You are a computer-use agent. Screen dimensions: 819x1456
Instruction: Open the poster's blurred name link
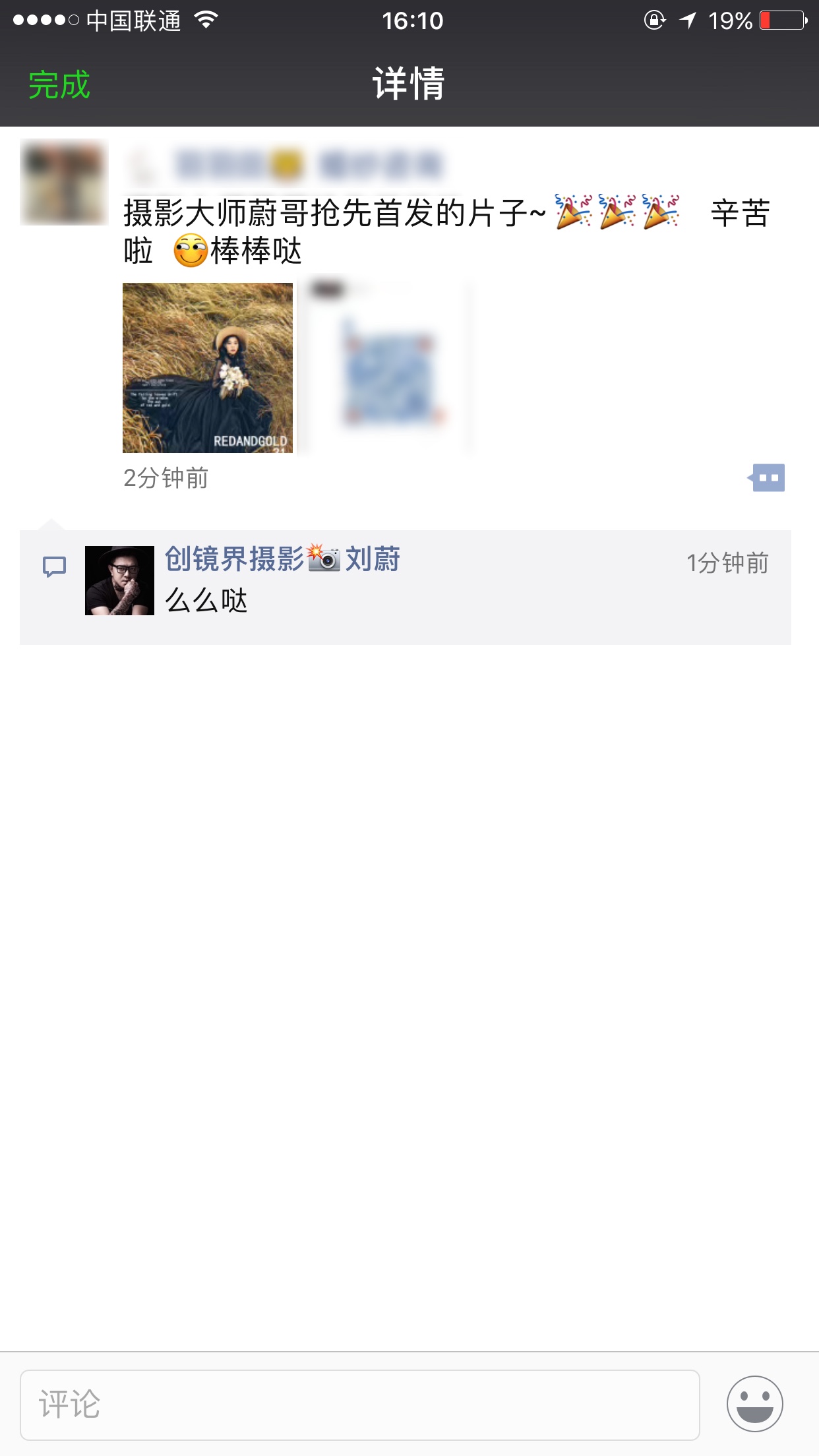(285, 165)
